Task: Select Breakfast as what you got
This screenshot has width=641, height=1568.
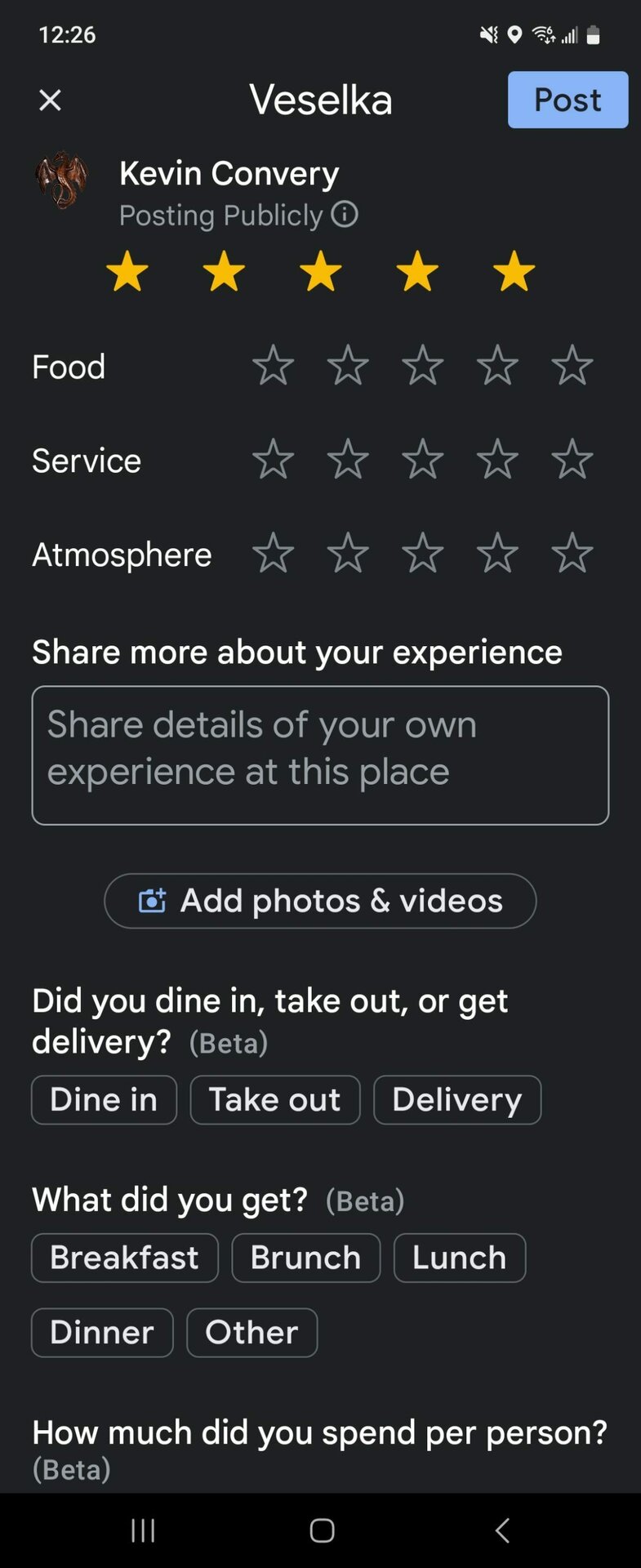Action: (124, 1258)
